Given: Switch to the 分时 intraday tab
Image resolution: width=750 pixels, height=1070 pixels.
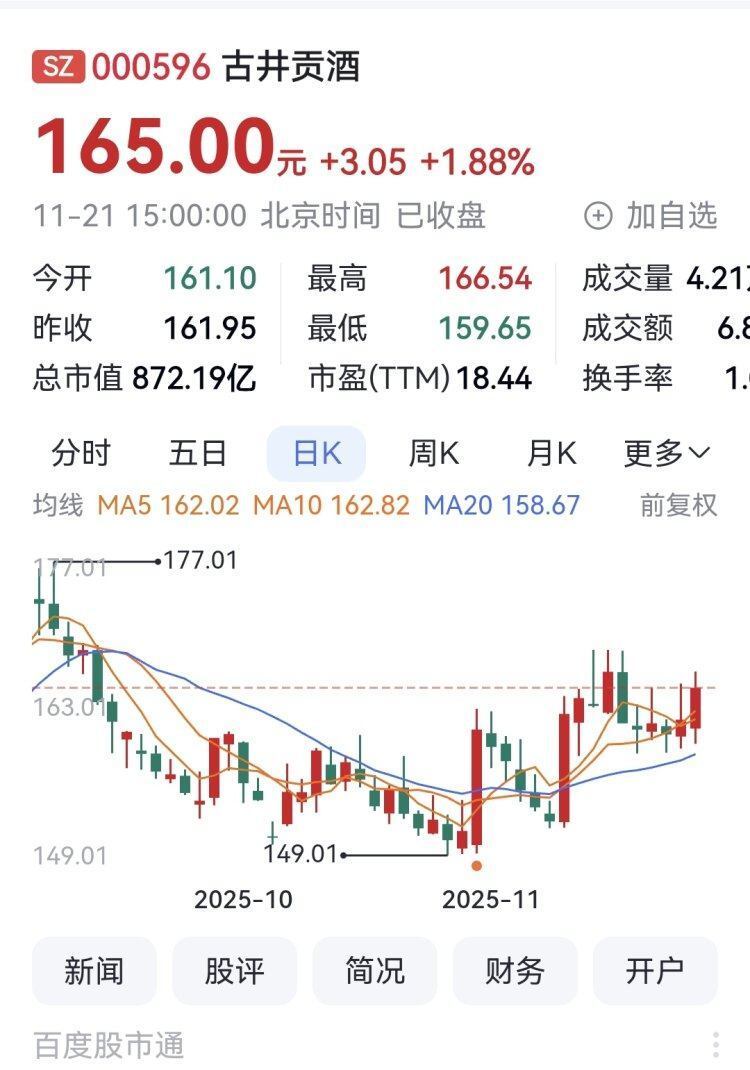Looking at the screenshot, I should click(x=82, y=453).
